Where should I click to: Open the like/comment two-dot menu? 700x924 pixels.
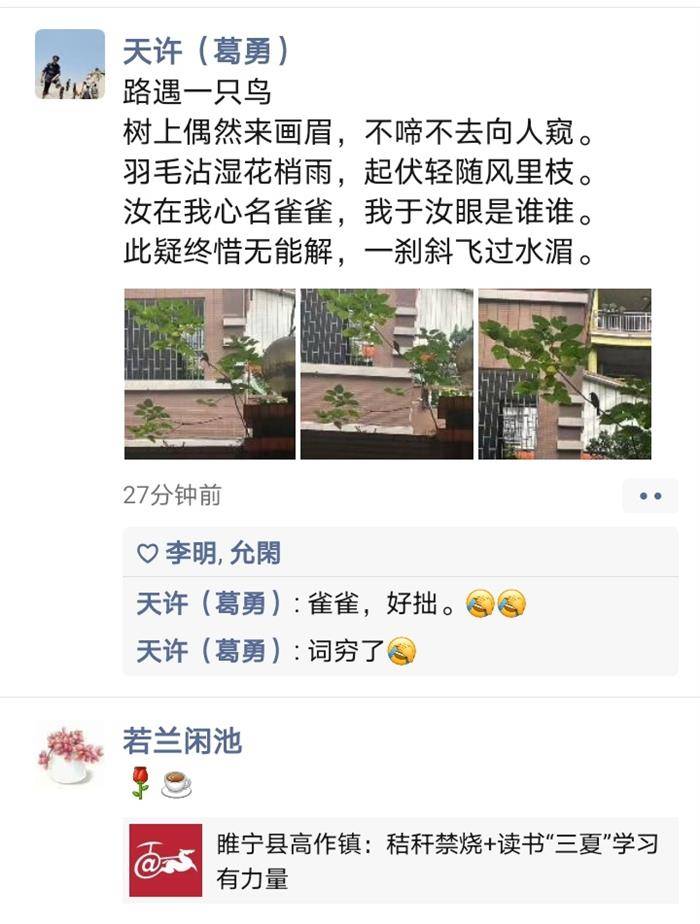[x=650, y=496]
